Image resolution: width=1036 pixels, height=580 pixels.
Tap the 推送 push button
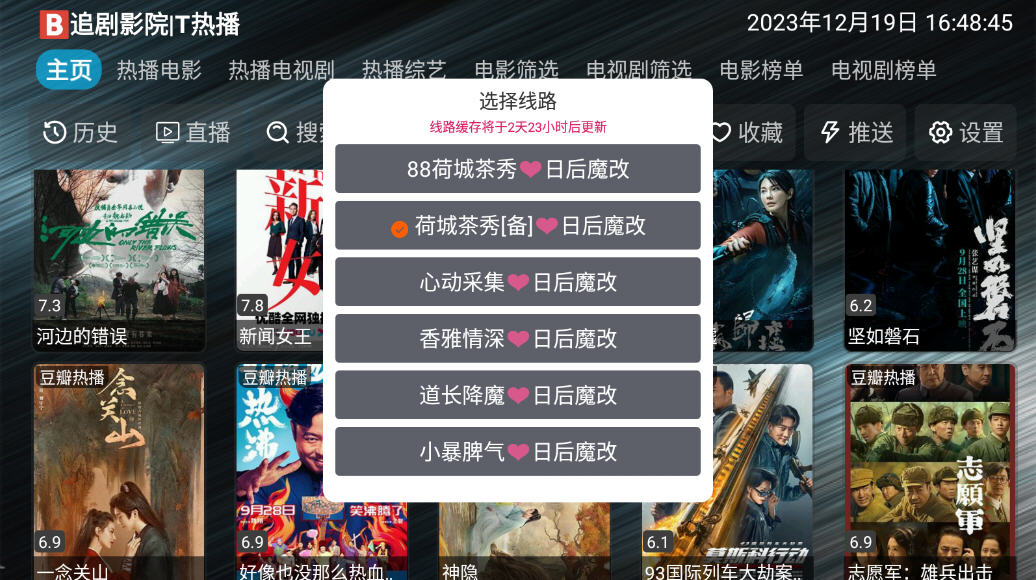point(856,132)
